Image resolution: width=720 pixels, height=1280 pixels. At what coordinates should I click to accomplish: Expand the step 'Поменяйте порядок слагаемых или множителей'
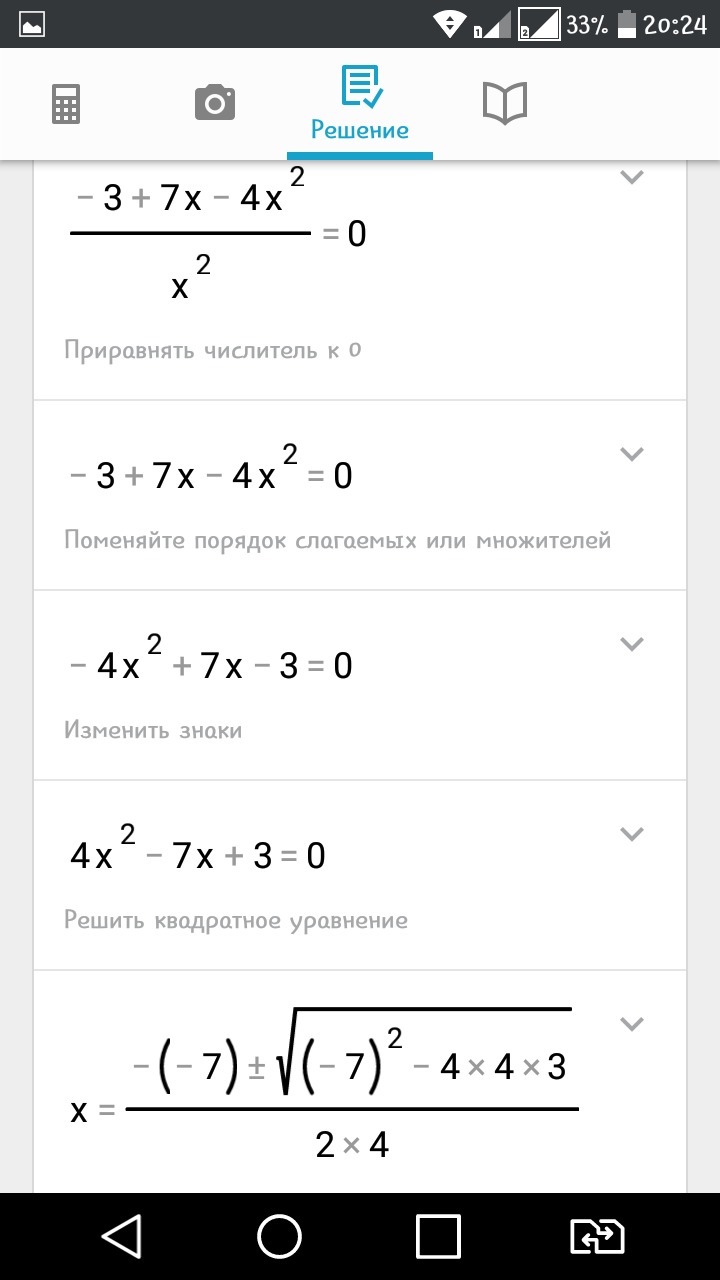(631, 454)
